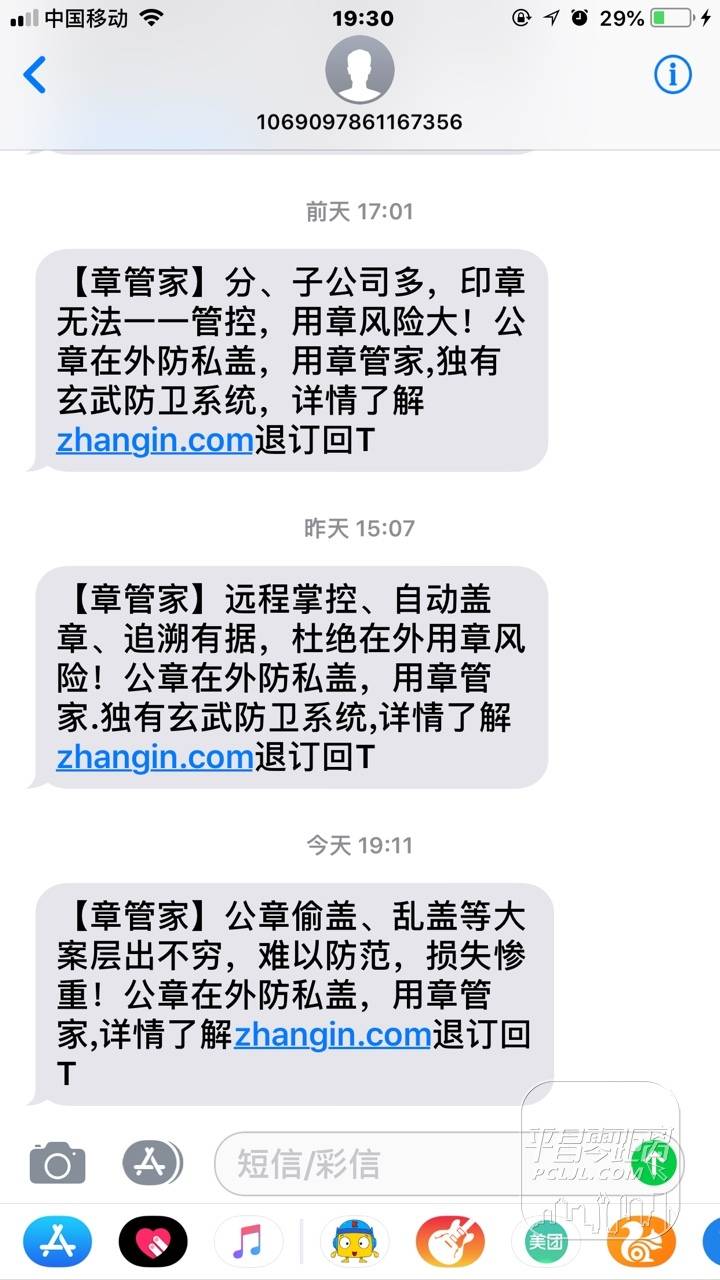This screenshot has height=1280, width=720.
Task: Open the sender's contact avatar
Action: point(360,70)
